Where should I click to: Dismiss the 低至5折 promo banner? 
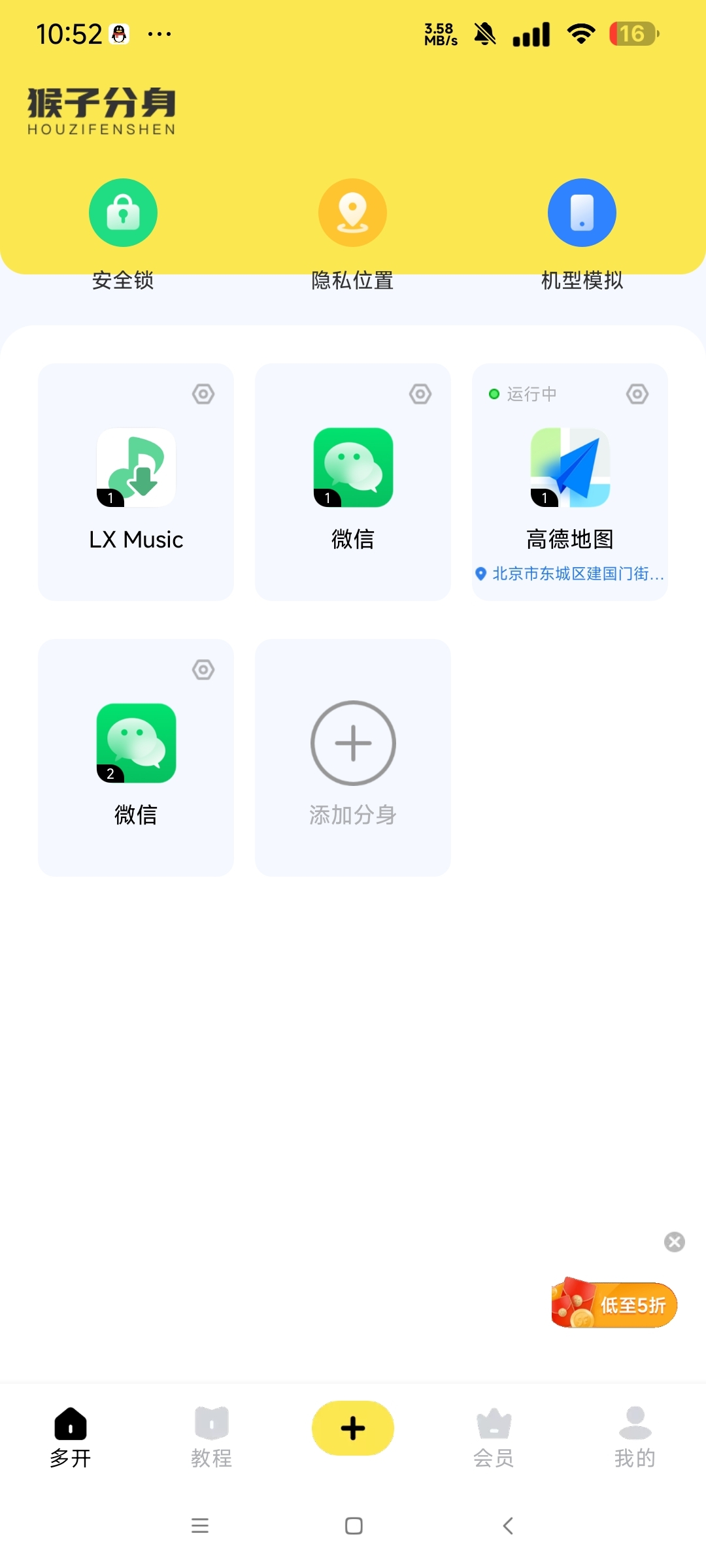pos(675,1242)
